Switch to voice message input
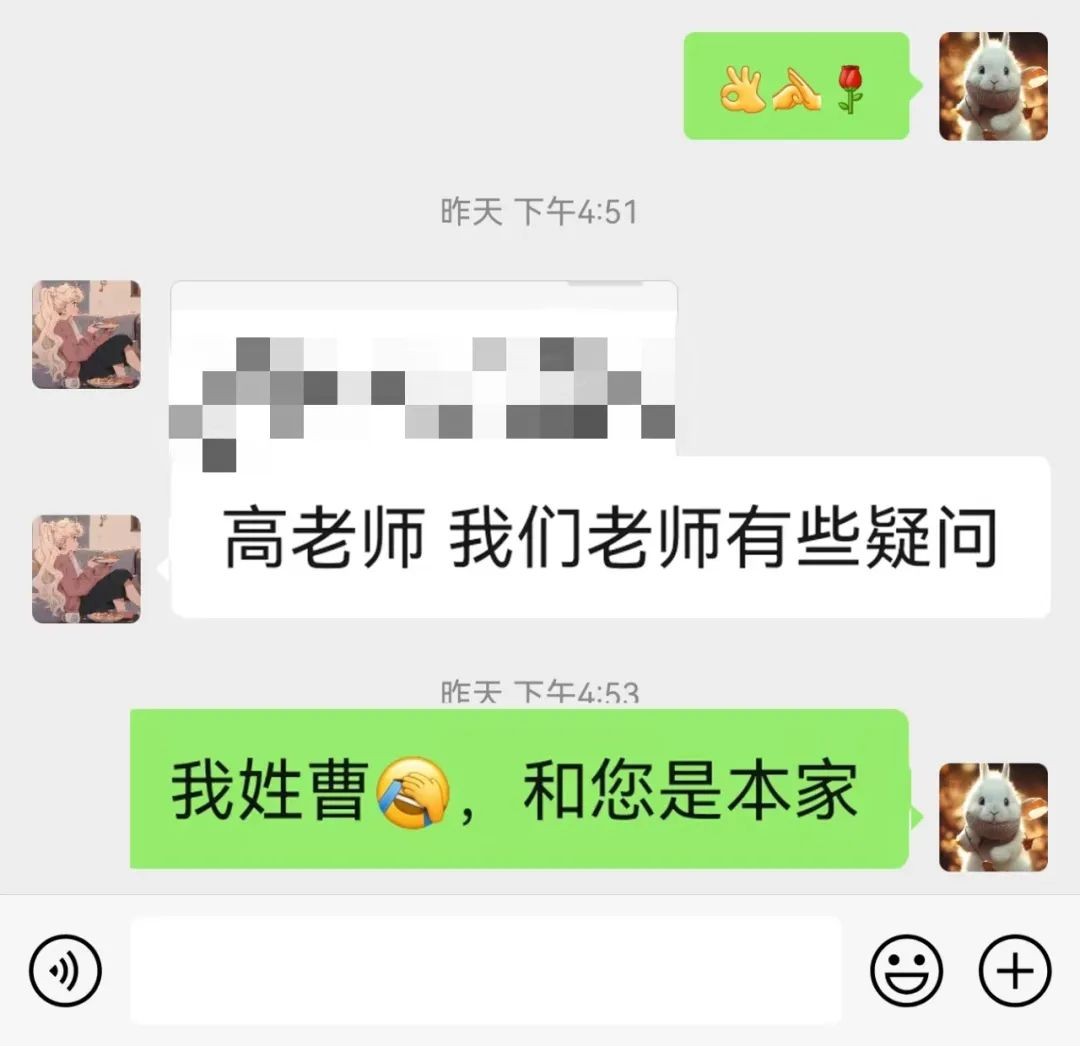1080x1046 pixels. [65, 970]
